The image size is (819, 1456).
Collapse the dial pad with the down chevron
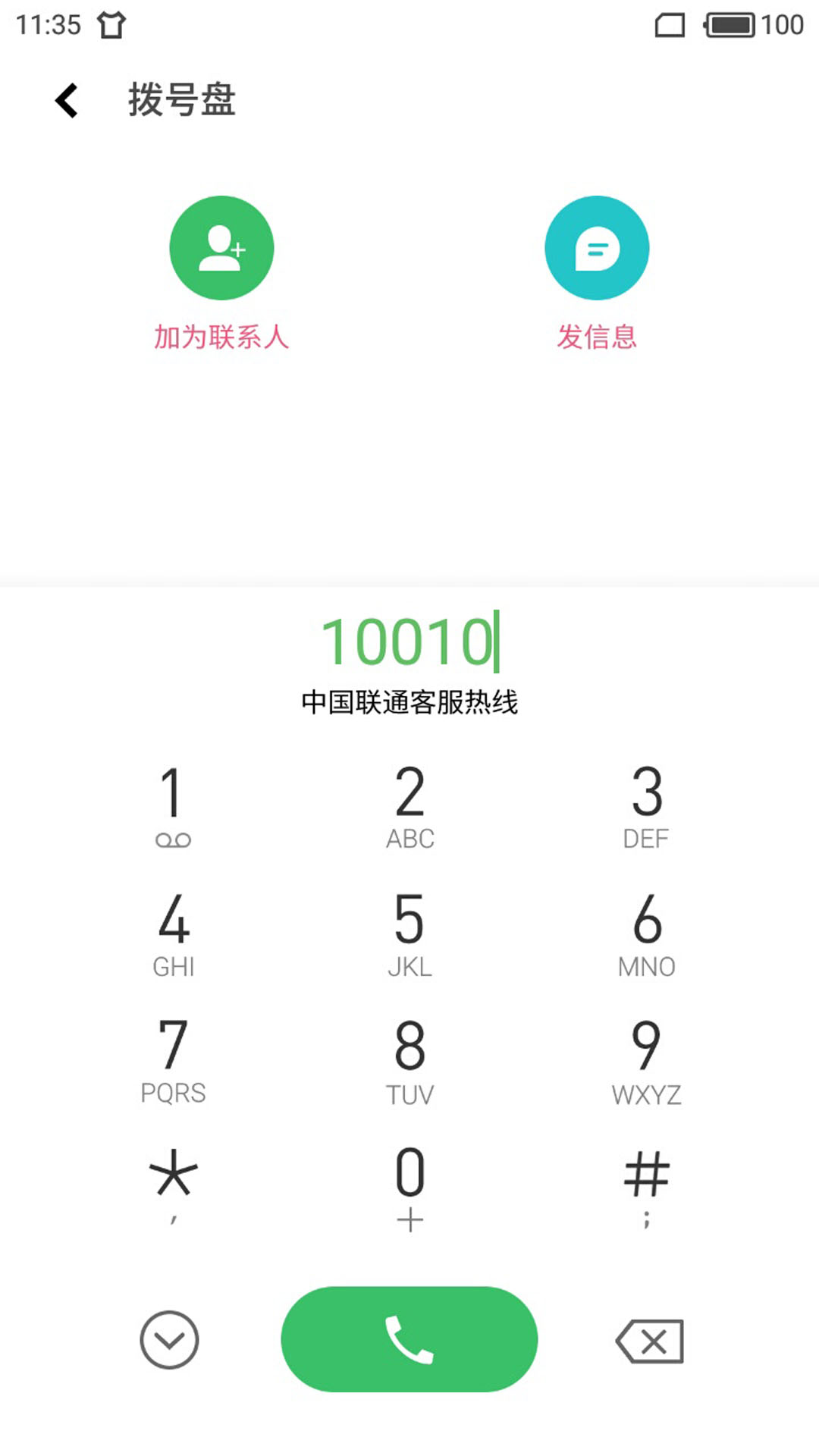point(169,1340)
